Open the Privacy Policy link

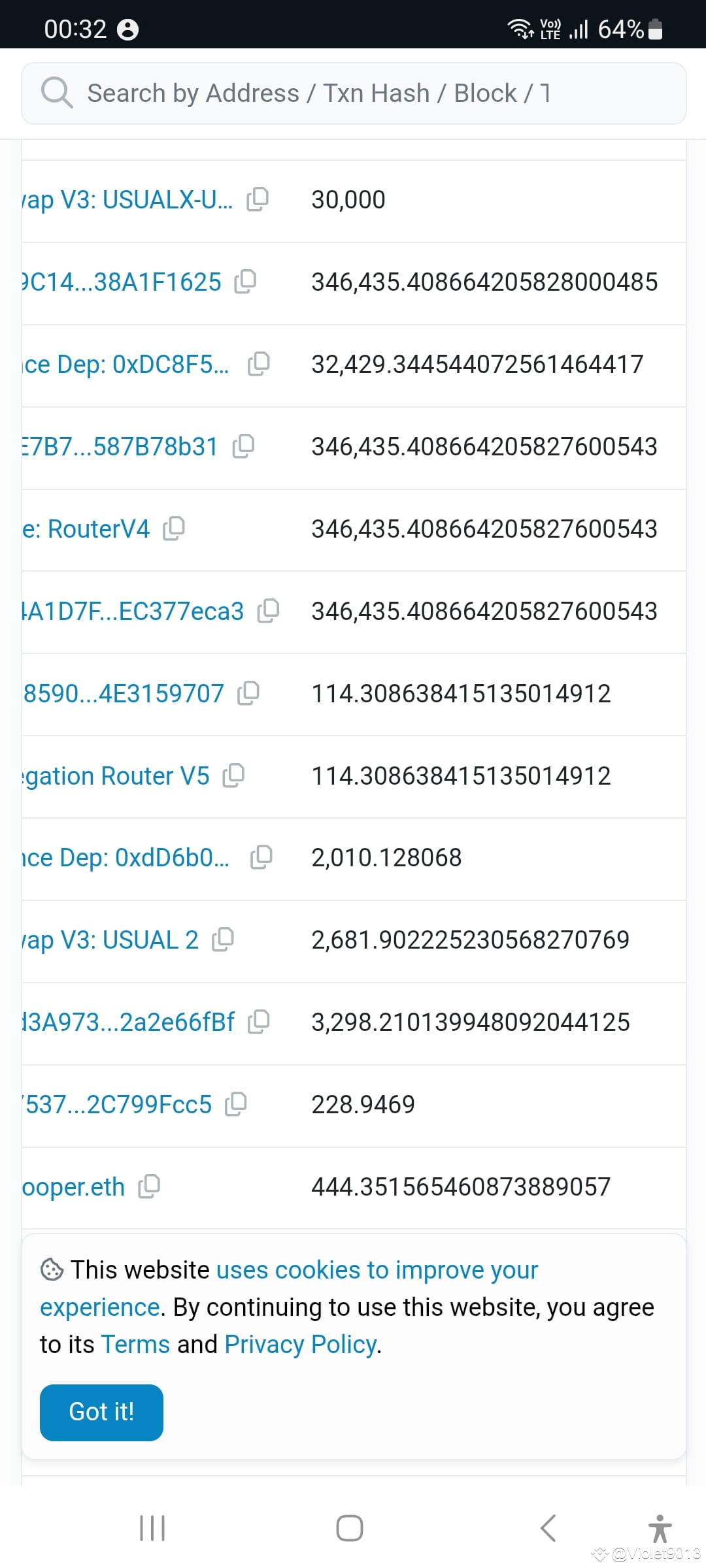(300, 1344)
